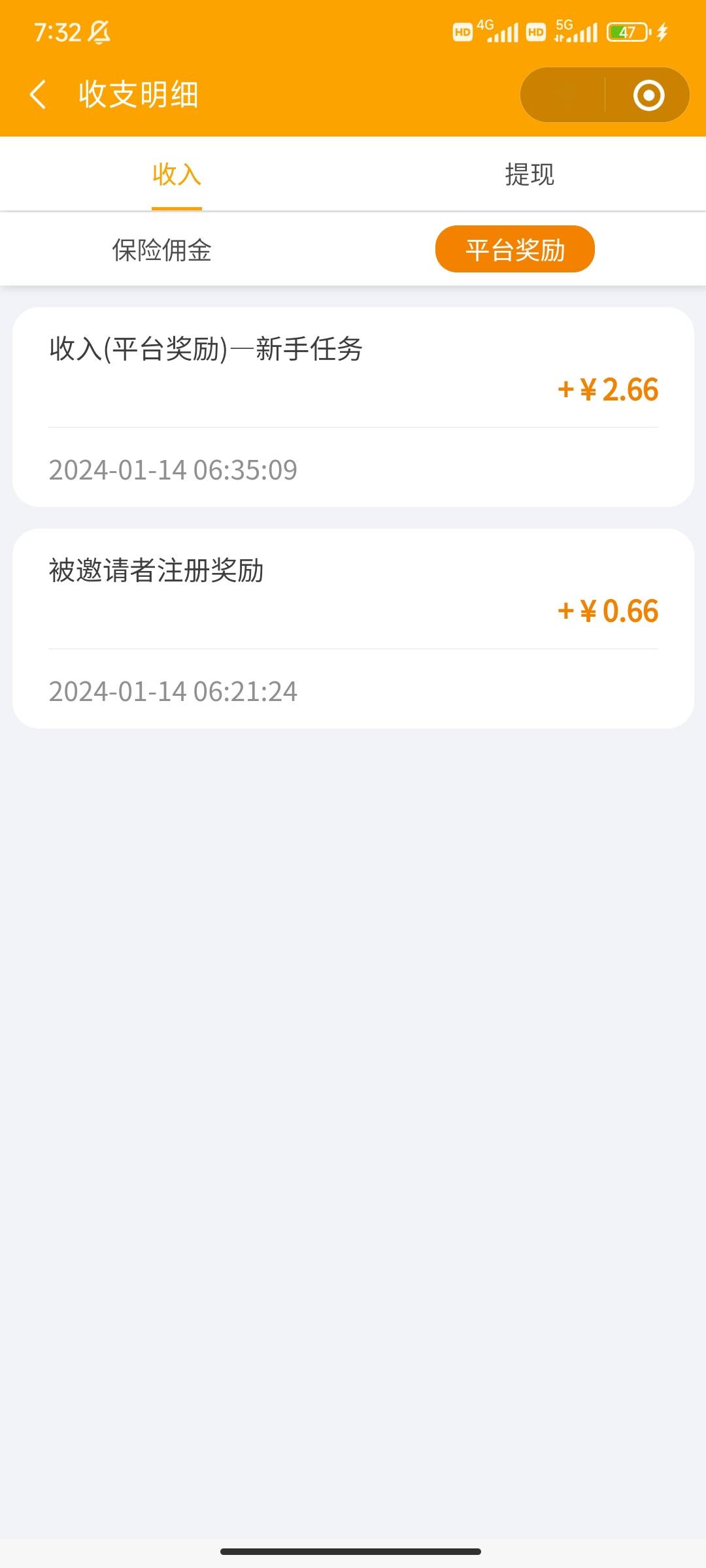Viewport: 706px width, 1568px height.
Task: Select the 保险佣金 filter
Action: tap(162, 250)
